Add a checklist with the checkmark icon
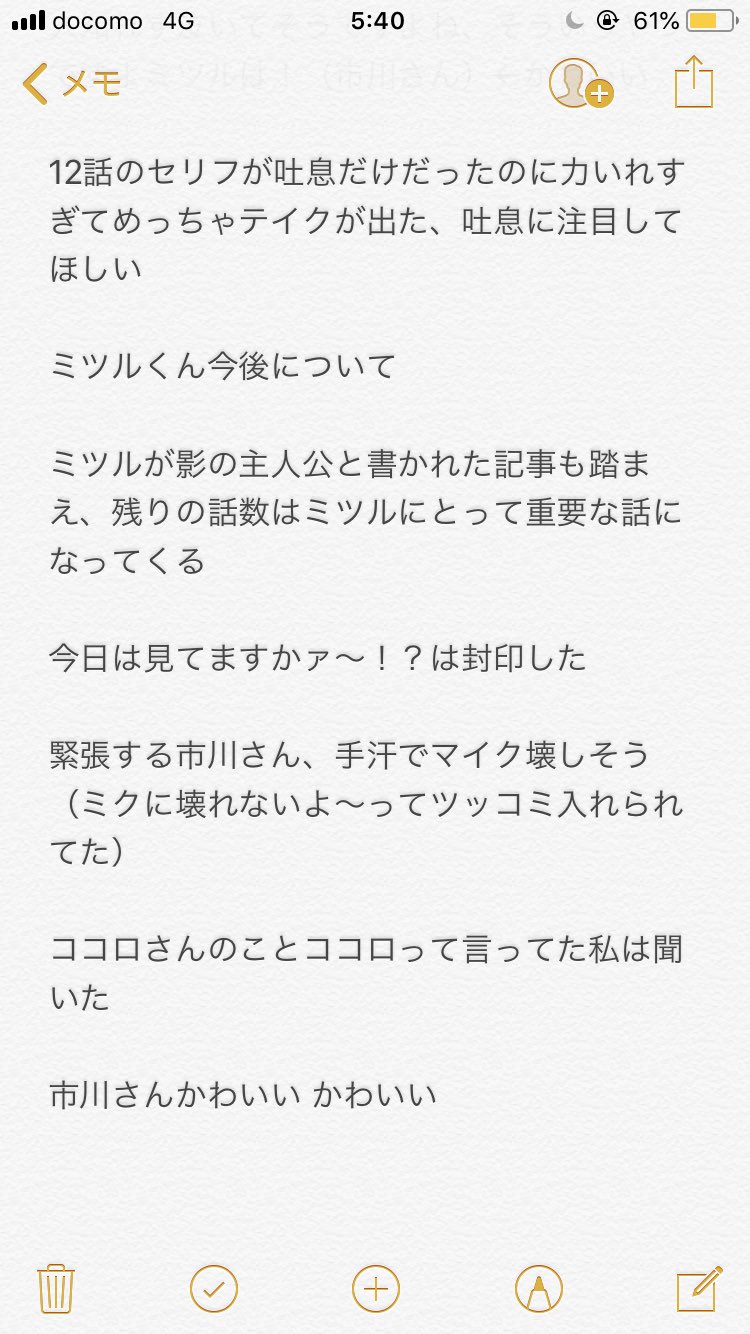Image resolution: width=750 pixels, height=1334 pixels. (214, 1286)
